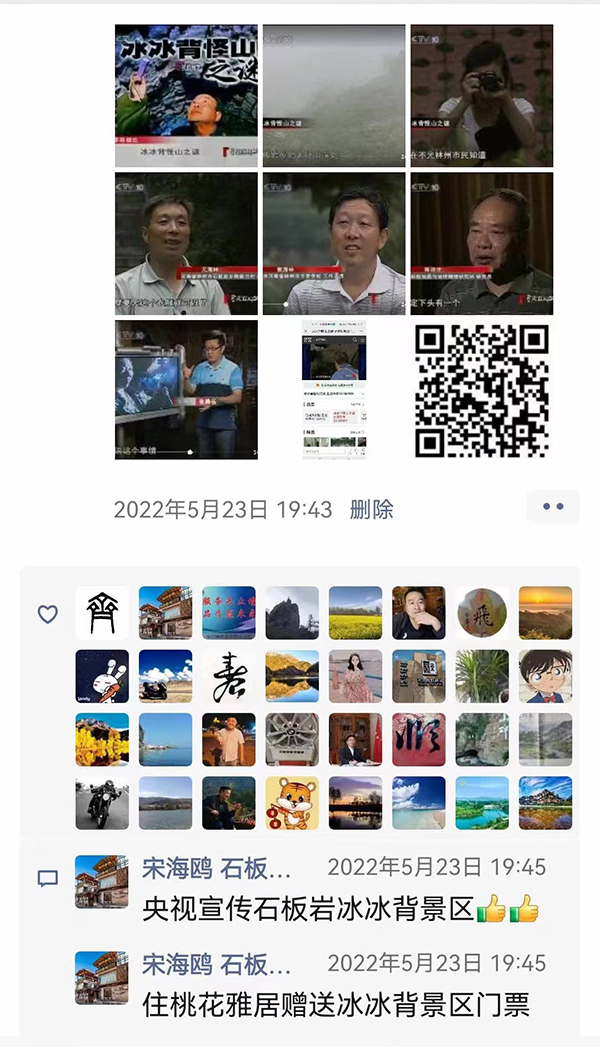Tap 删除 to delete this post
This screenshot has height=1047, width=600.
pos(371,509)
